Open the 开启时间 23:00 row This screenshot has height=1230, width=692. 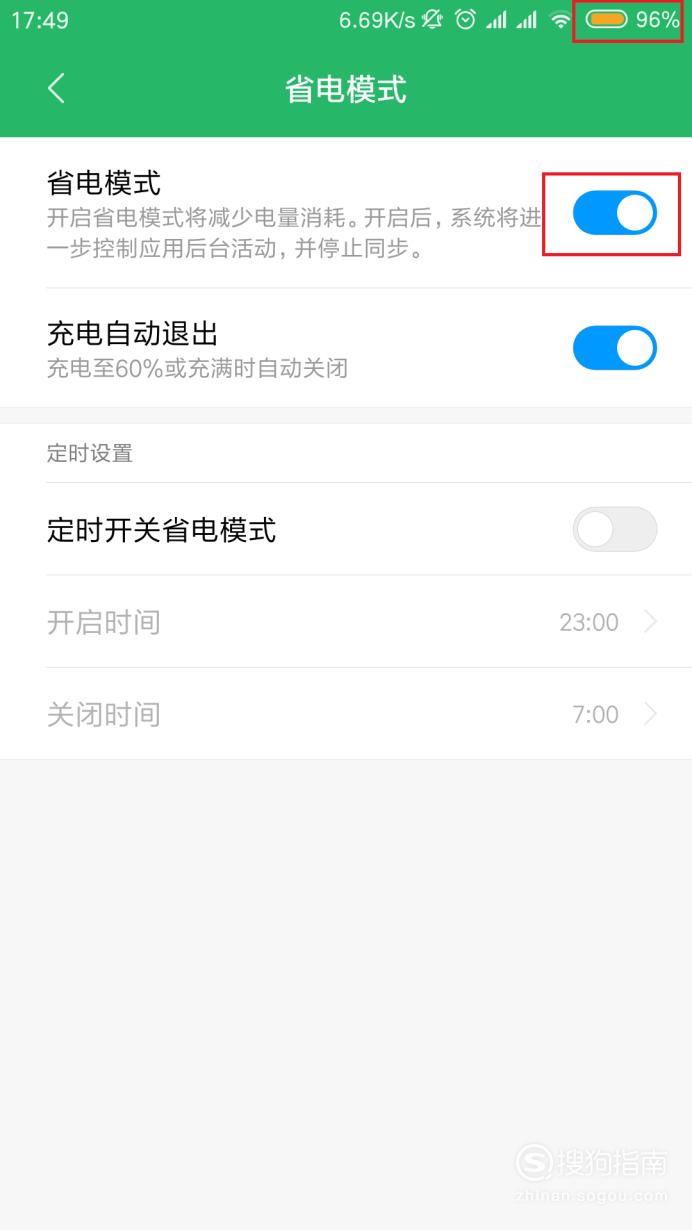tap(346, 622)
